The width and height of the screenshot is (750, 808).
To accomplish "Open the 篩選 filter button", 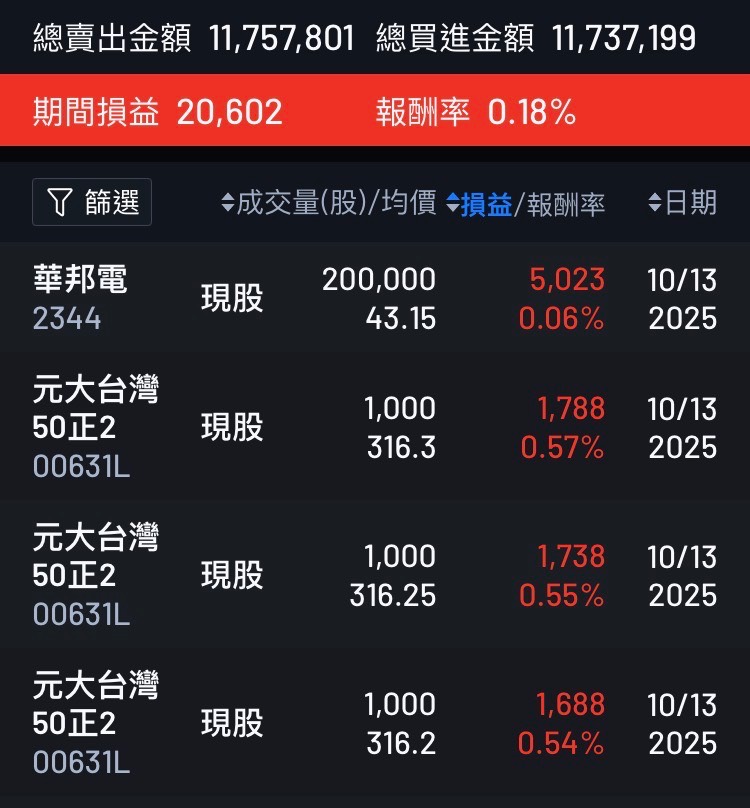I will pos(92,202).
